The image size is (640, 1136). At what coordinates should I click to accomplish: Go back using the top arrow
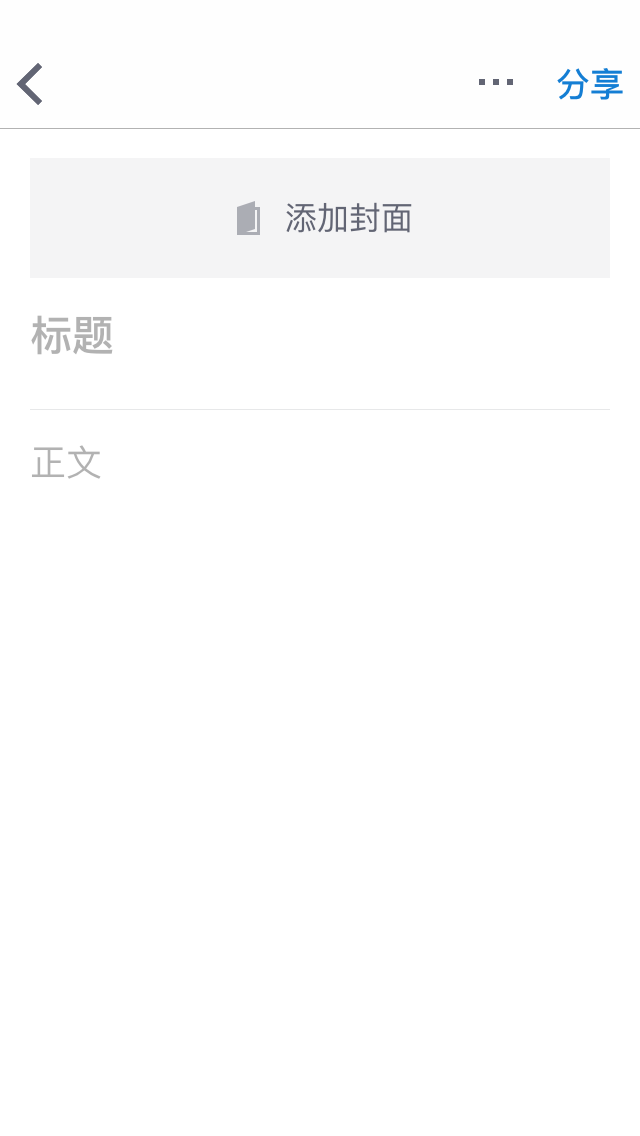click(30, 84)
